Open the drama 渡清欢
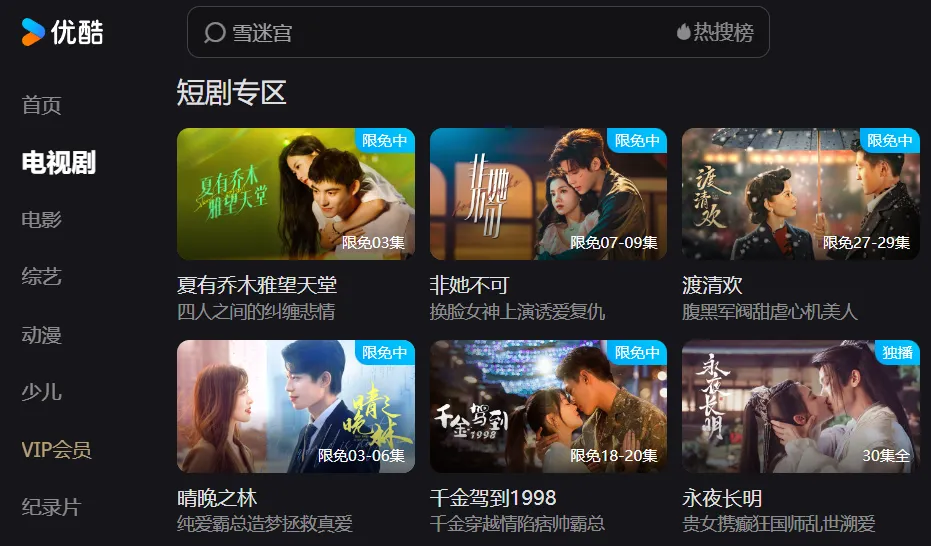 pyautogui.click(x=800, y=194)
